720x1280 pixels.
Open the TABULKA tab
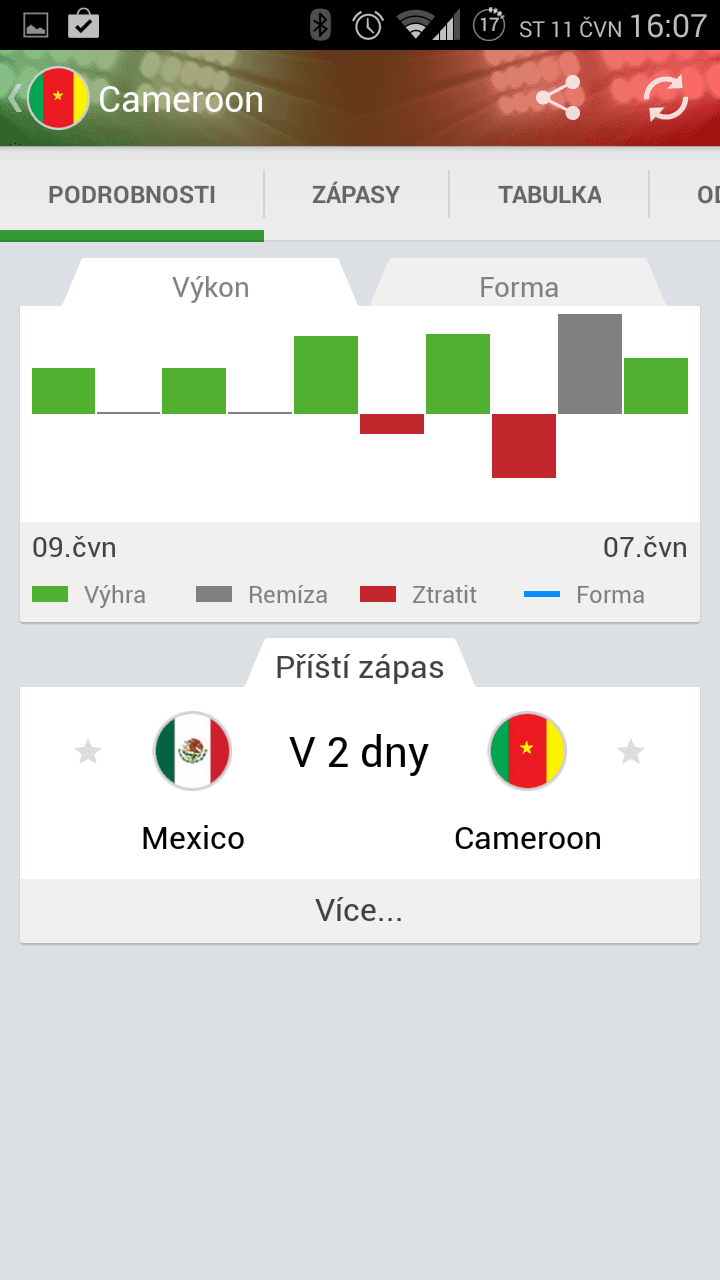[x=548, y=194]
